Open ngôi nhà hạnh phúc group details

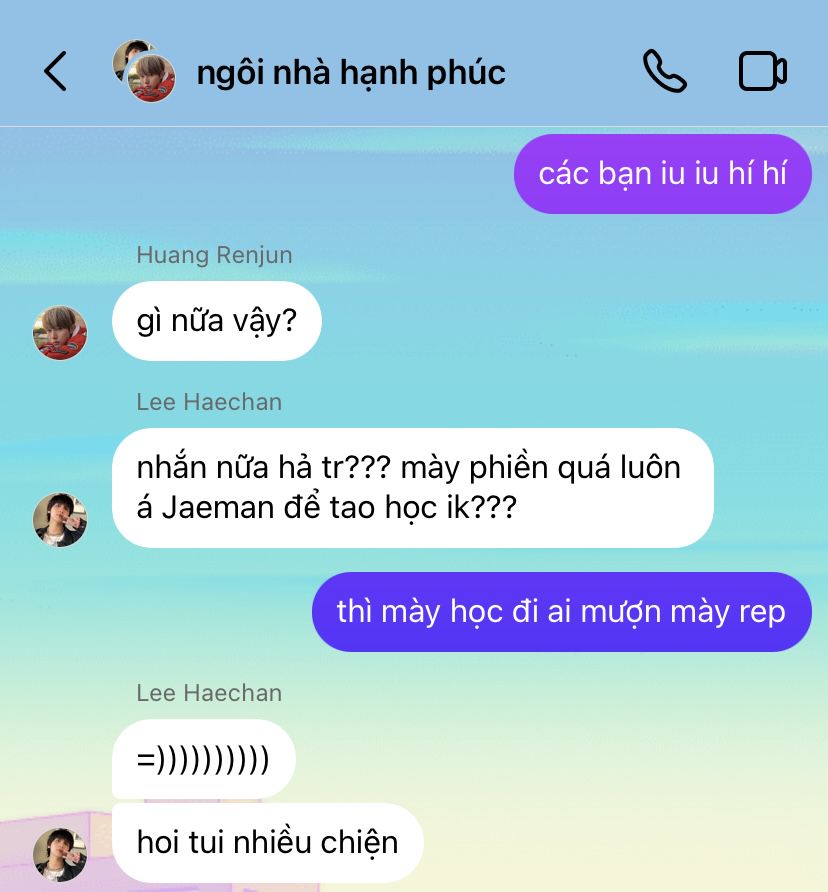pos(350,72)
